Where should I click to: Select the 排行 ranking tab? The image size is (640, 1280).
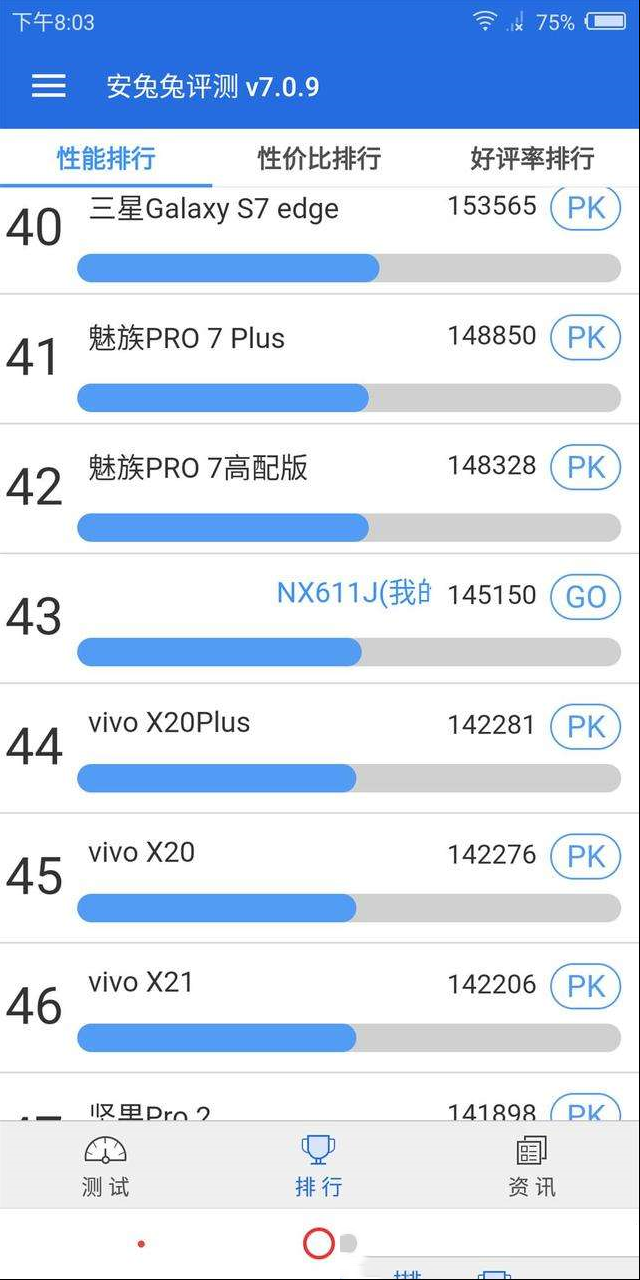click(319, 1166)
